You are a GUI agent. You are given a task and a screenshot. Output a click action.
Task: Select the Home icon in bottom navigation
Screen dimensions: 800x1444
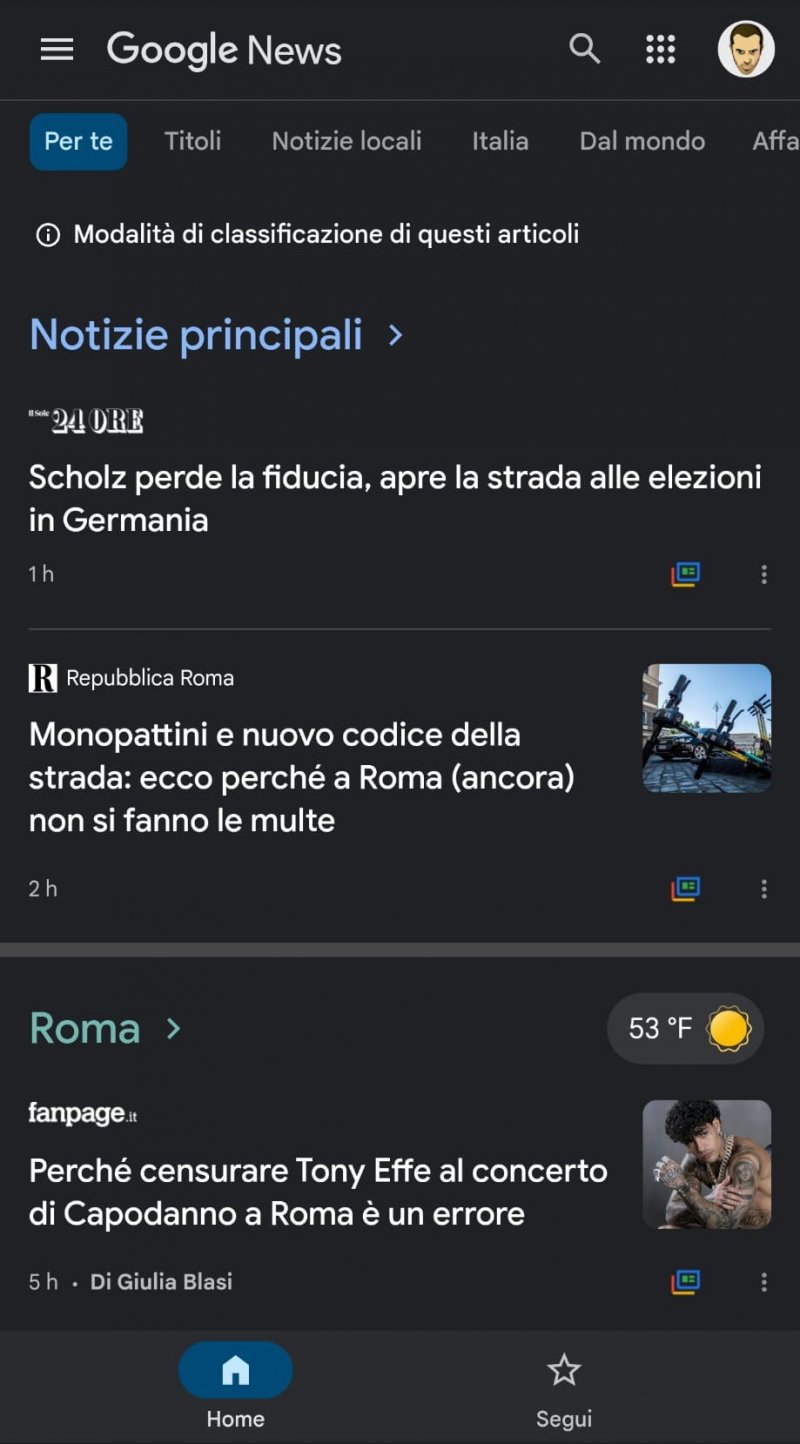point(235,1370)
